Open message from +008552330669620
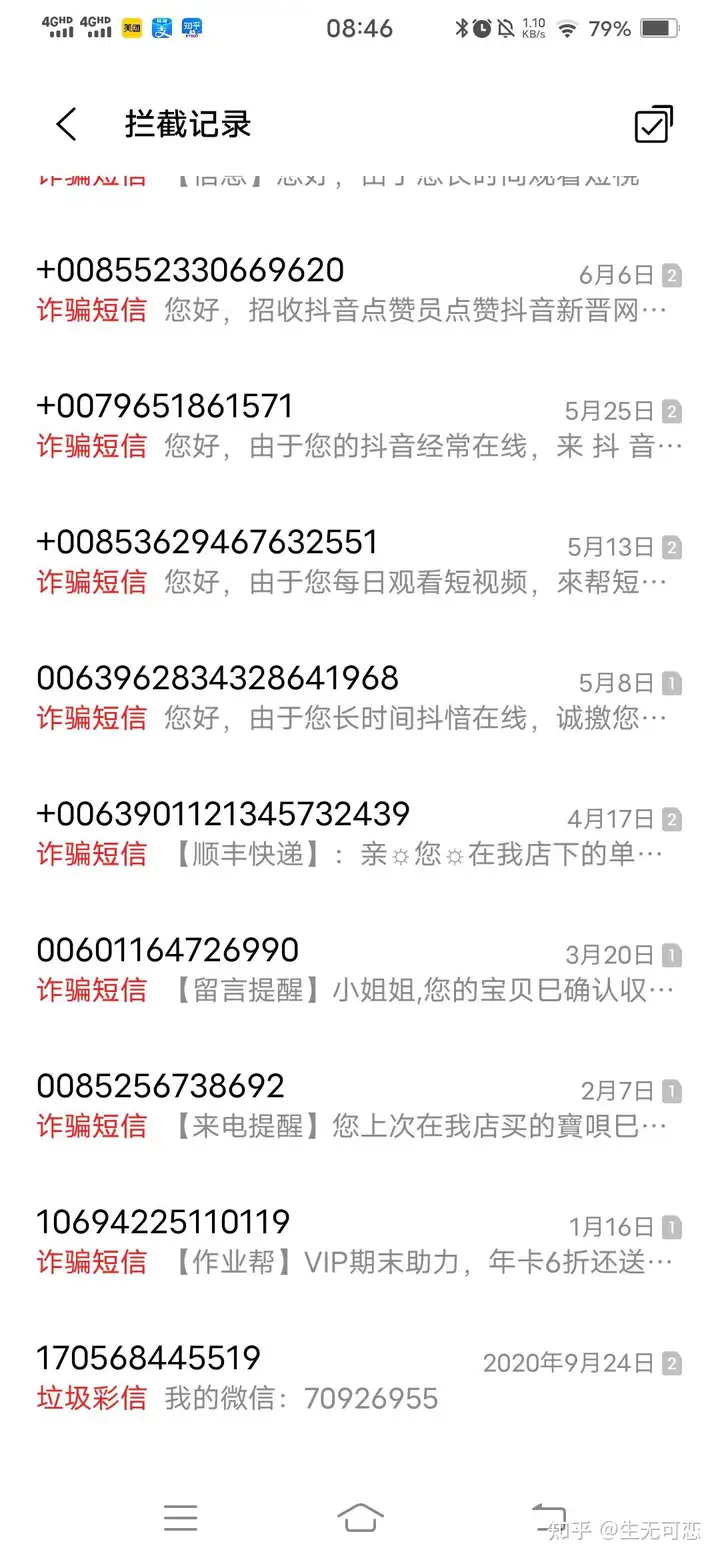Screen dimensions: 720x1560 (x=360, y=290)
